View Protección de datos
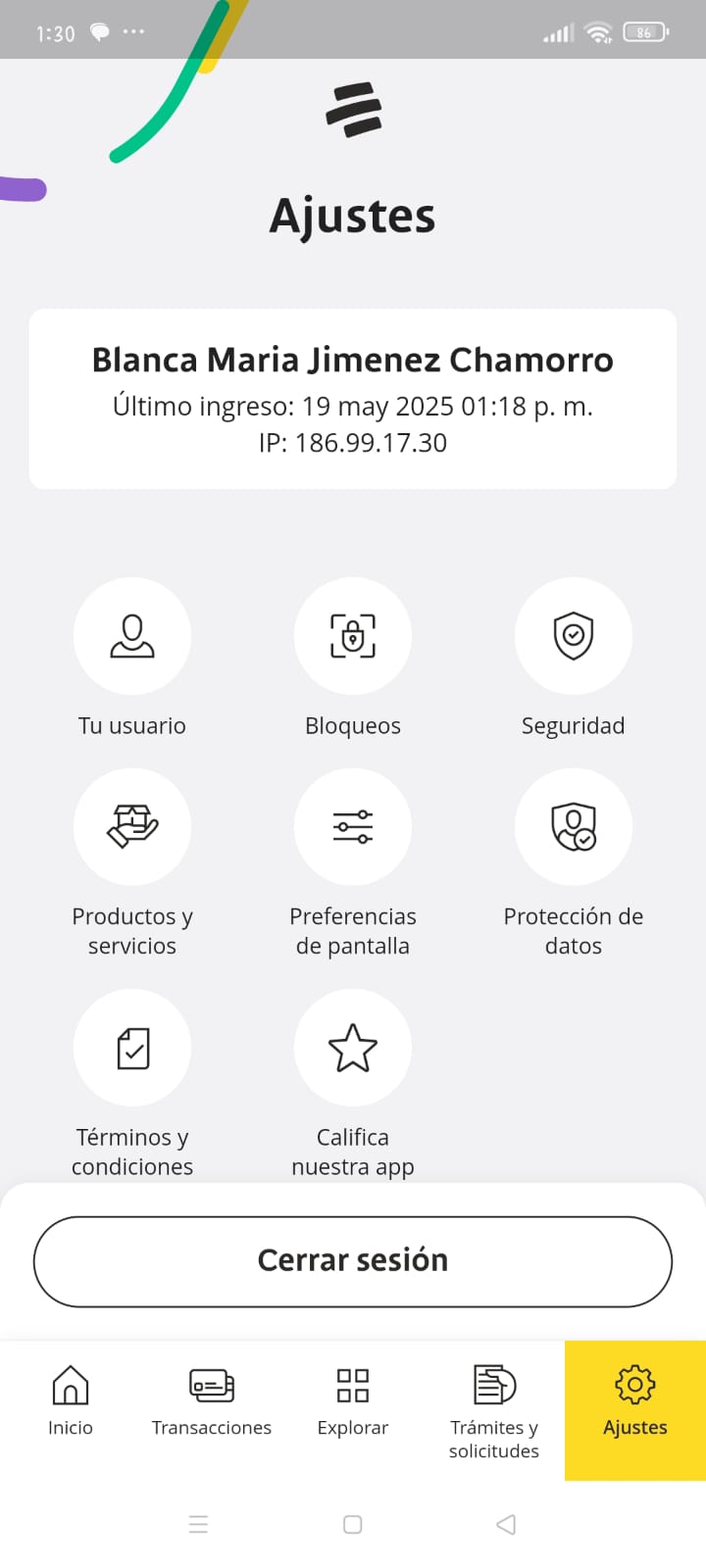Image resolution: width=706 pixels, height=1568 pixels. pyautogui.click(x=574, y=827)
